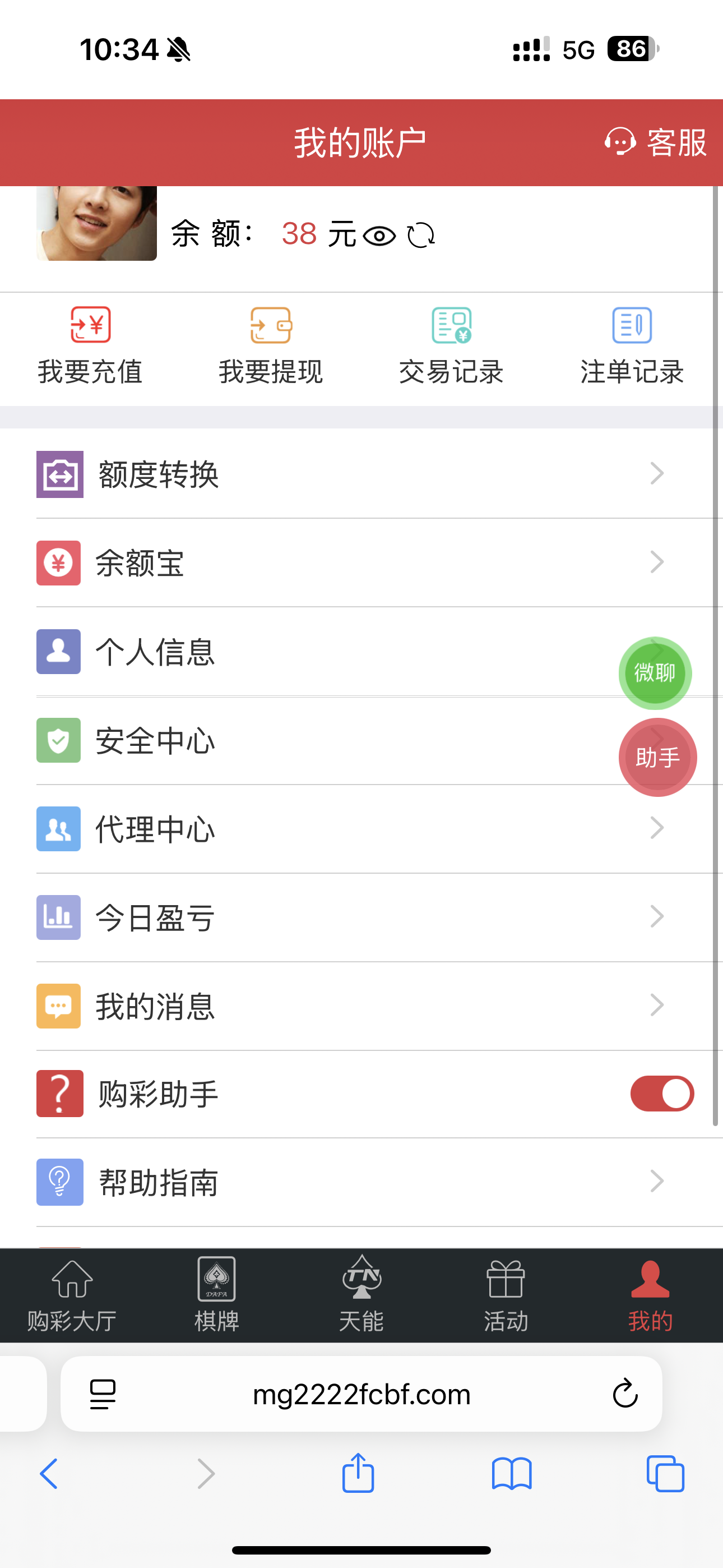Screen dimensions: 723x1568
Task: Open 个人信息 personal info
Action: [x=304, y=652]
